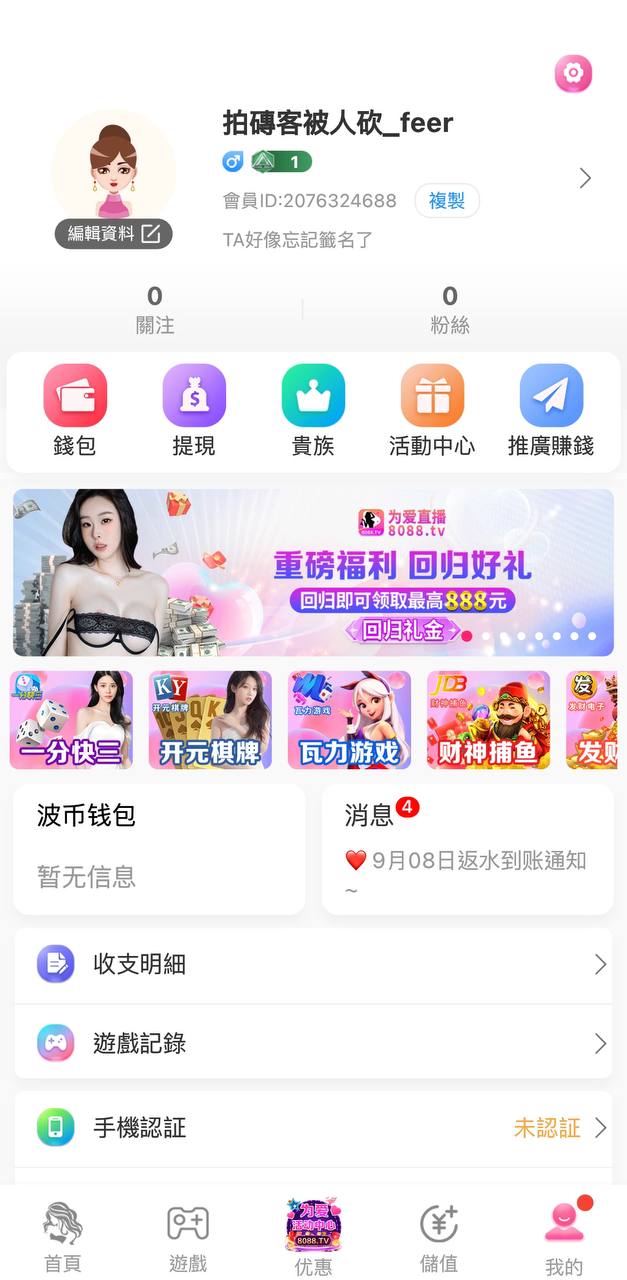Open profile details chevron arrow
Image resolution: width=627 pixels, height=1280 pixels.
(585, 178)
